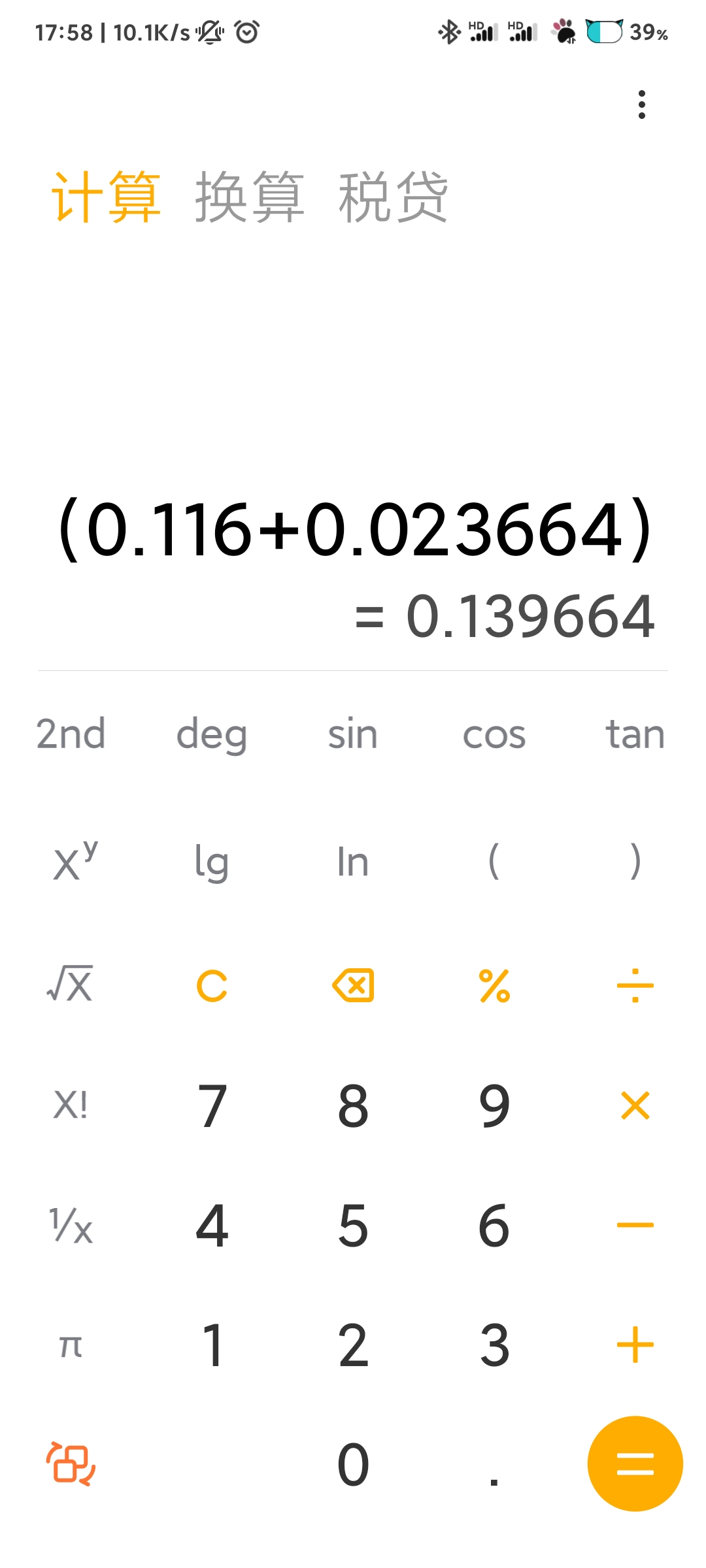Viewport: 706px width, 1568px height.
Task: Switch to the 税贷 tab
Action: pyautogui.click(x=393, y=197)
